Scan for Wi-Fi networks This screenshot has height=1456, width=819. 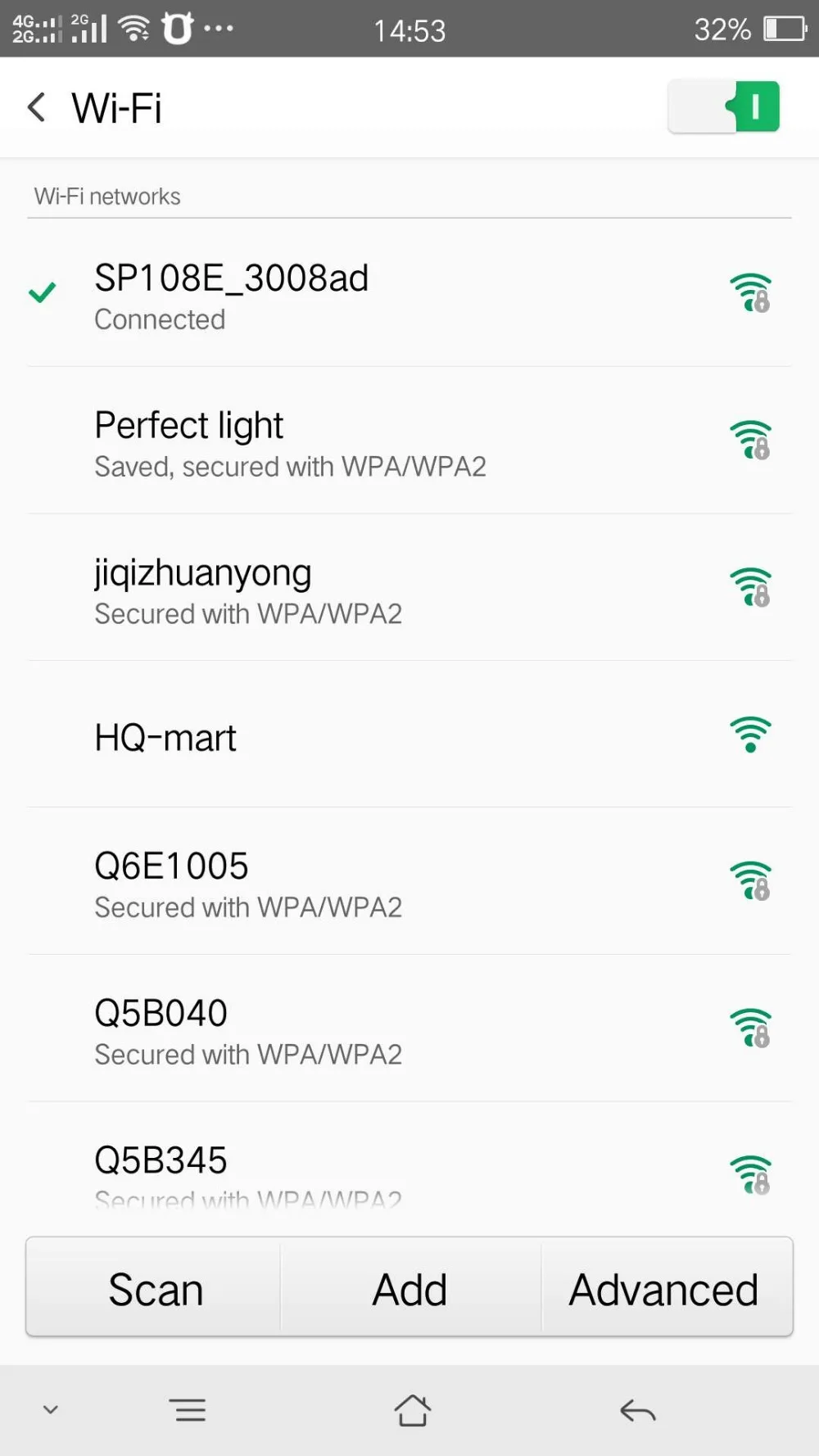point(154,1288)
